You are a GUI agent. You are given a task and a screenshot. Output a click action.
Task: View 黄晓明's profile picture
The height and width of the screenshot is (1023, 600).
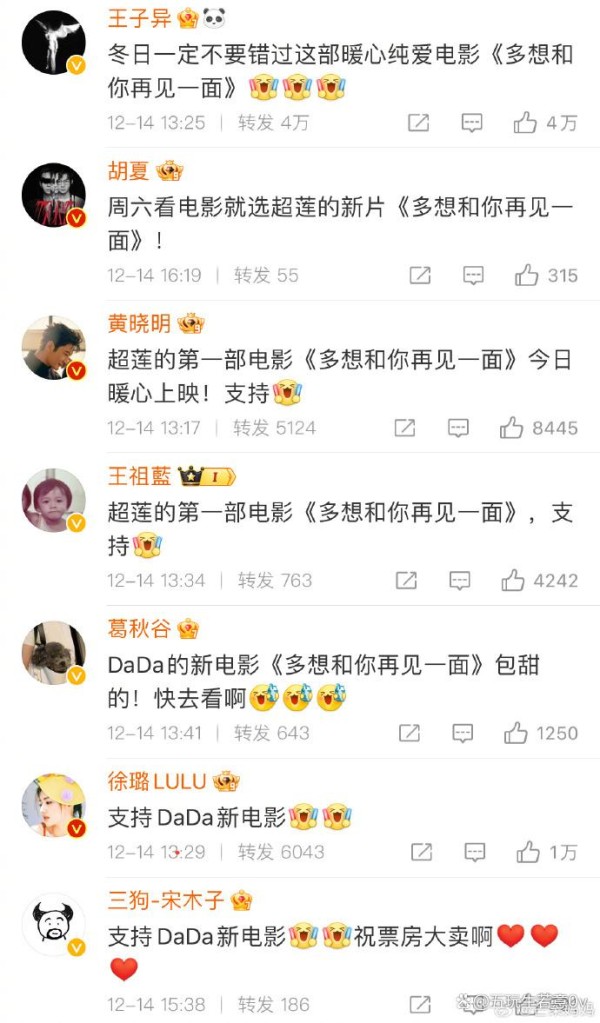54,348
